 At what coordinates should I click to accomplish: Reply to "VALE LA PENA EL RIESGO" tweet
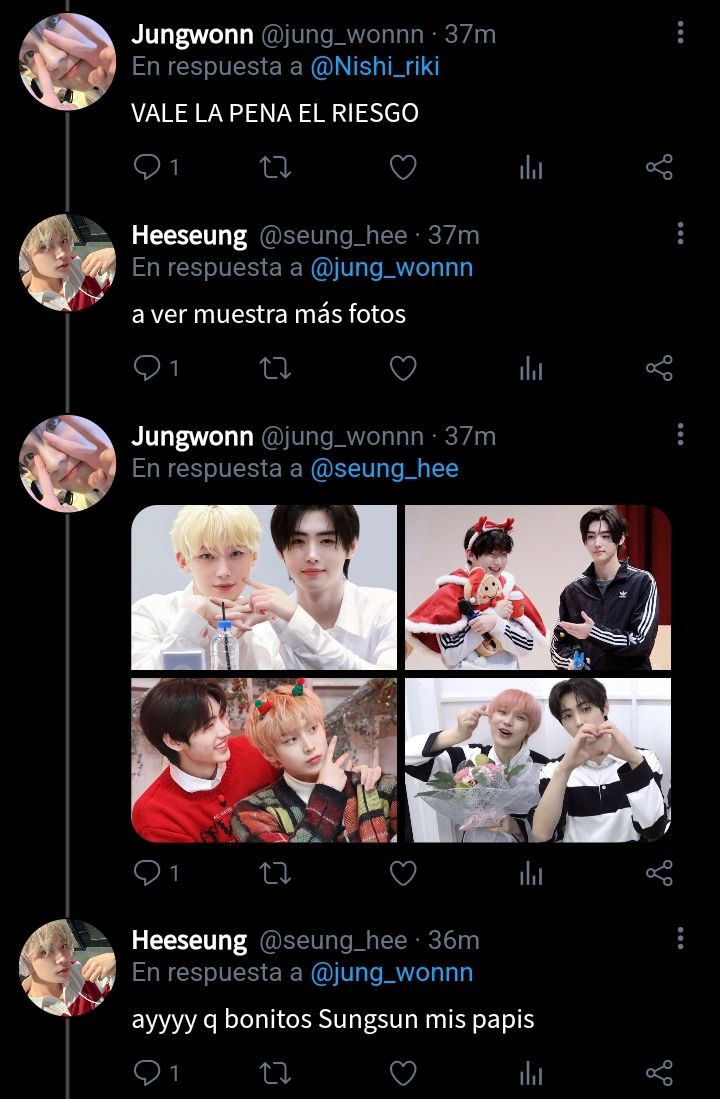click(x=147, y=167)
